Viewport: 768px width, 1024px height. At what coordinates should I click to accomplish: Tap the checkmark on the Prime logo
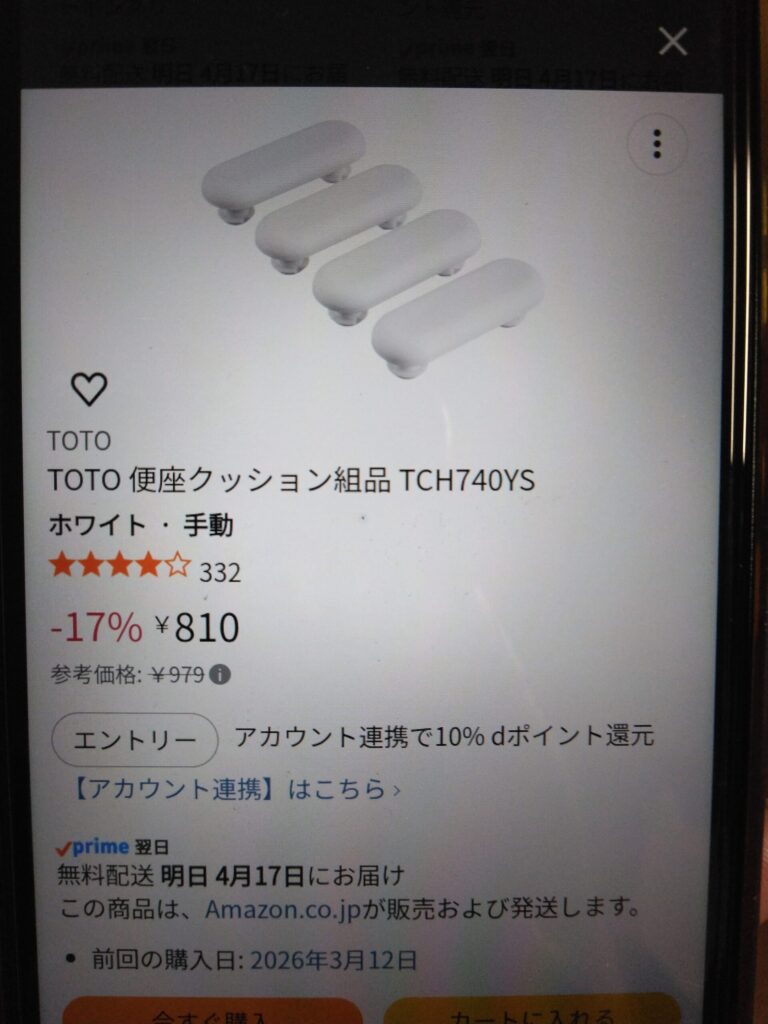coord(61,843)
